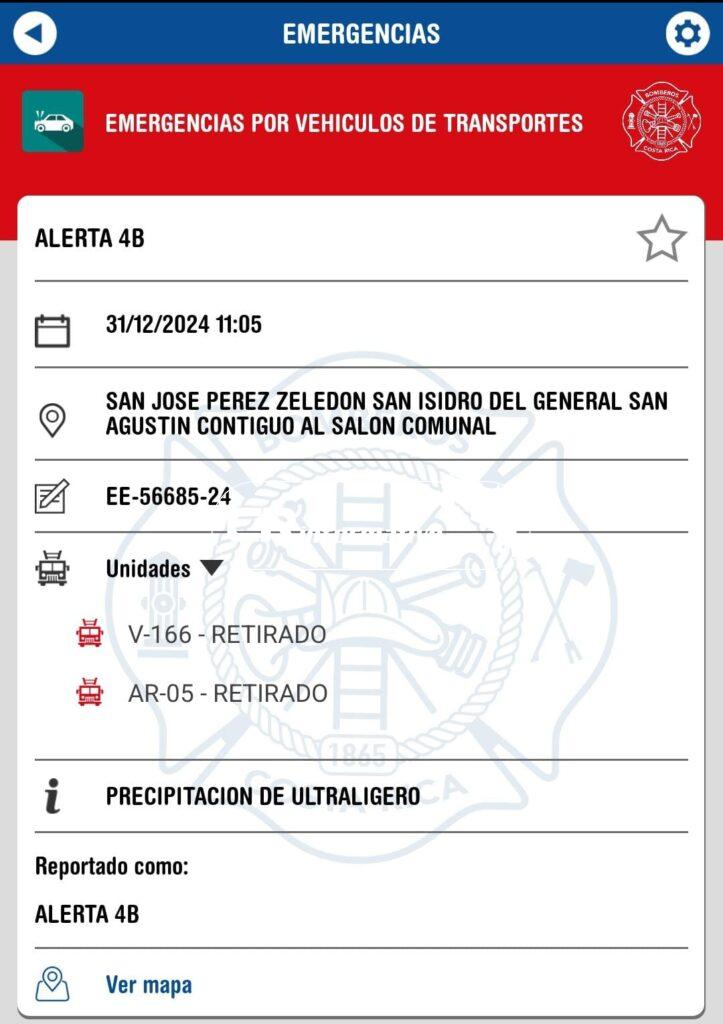Viewport: 723px width, 1024px height.
Task: Collapse the Unidades list
Action: [x=211, y=568]
